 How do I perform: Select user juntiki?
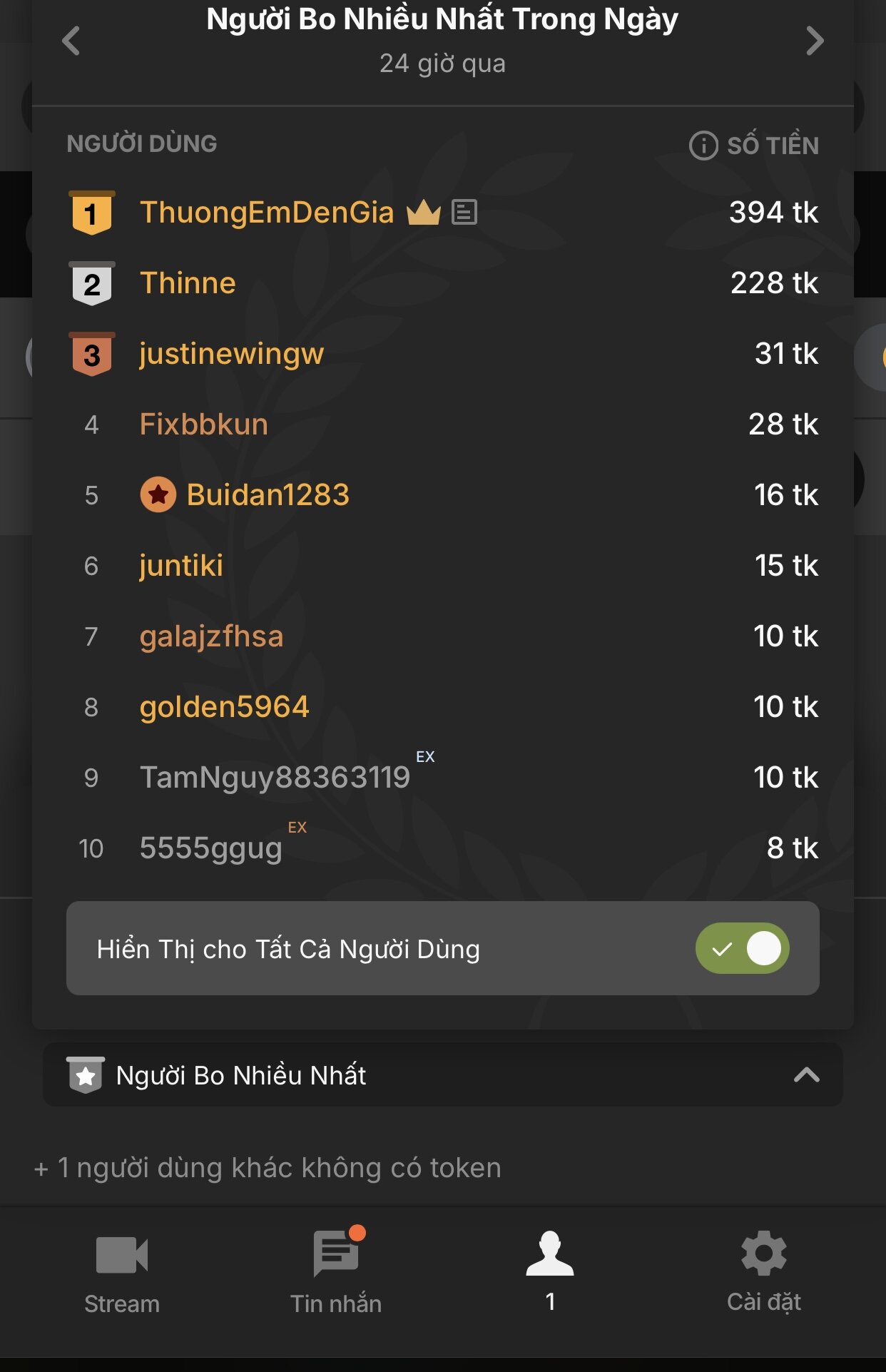click(181, 566)
